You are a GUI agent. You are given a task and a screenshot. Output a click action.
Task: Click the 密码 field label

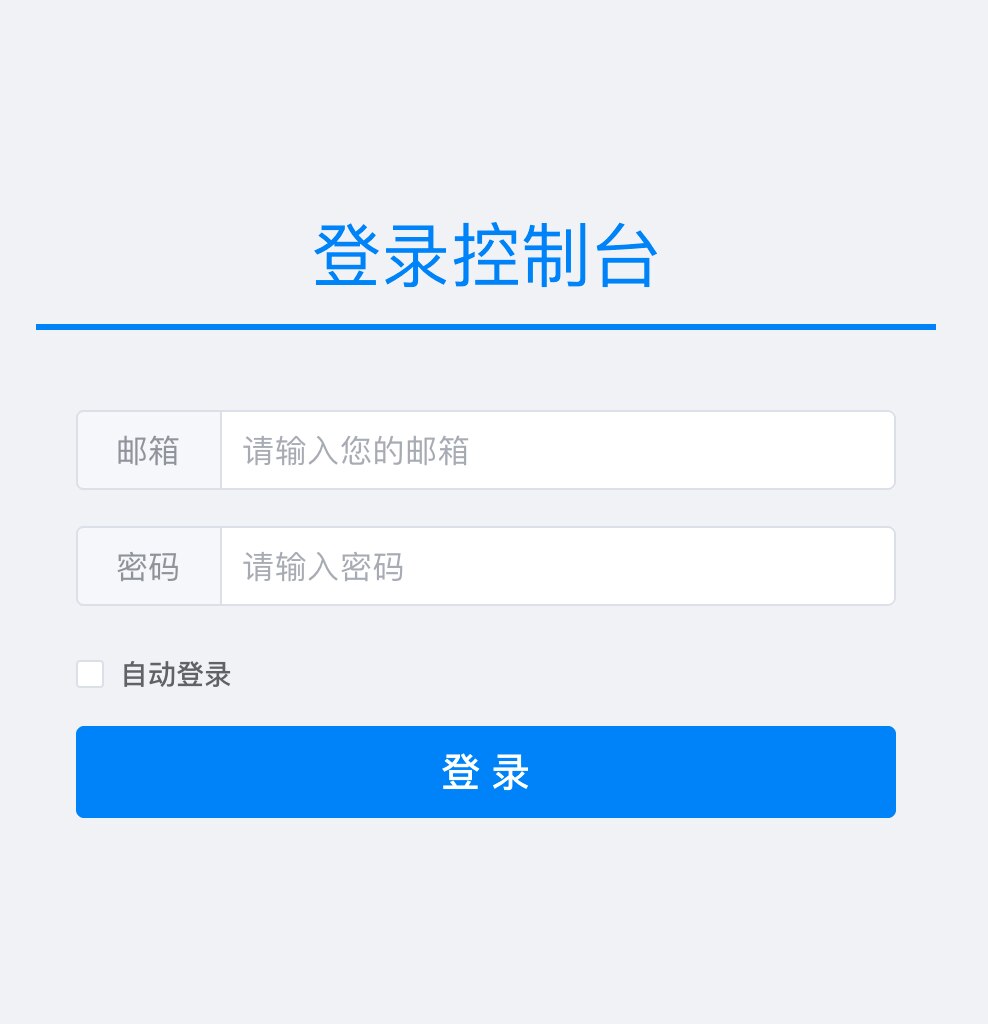[x=148, y=566]
